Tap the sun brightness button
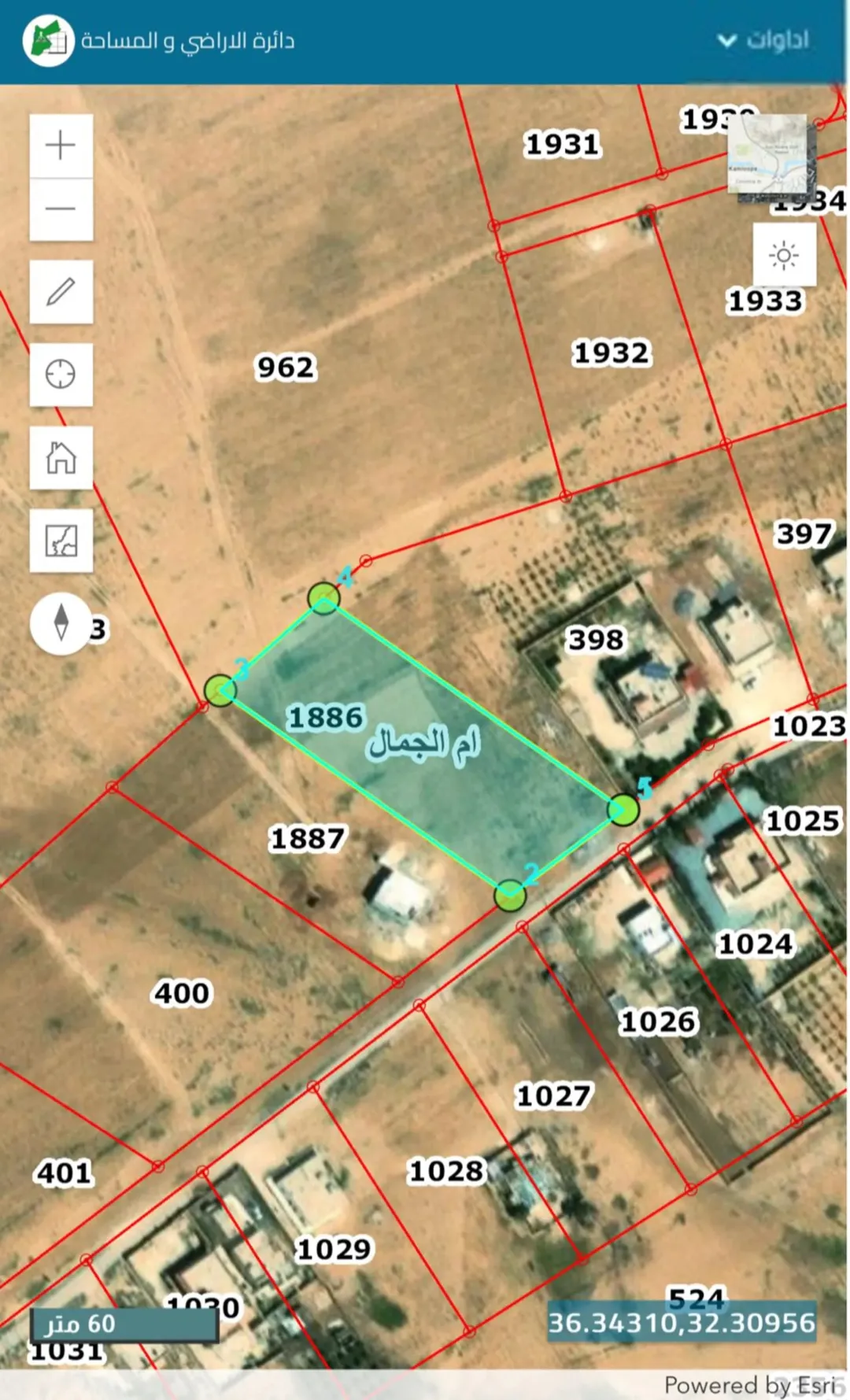This screenshot has width=850, height=1400. point(784,255)
